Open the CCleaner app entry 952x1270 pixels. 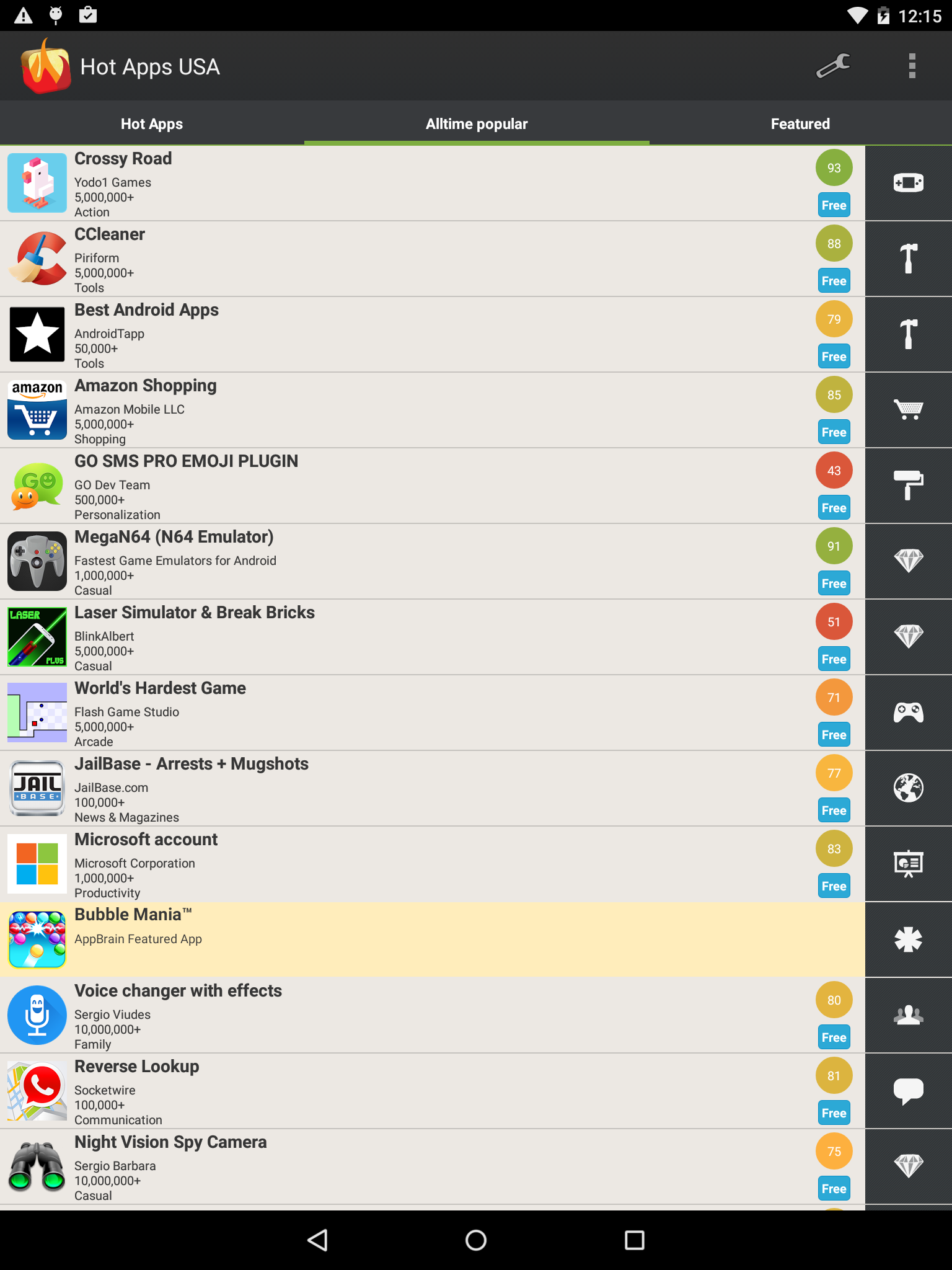(x=433, y=259)
